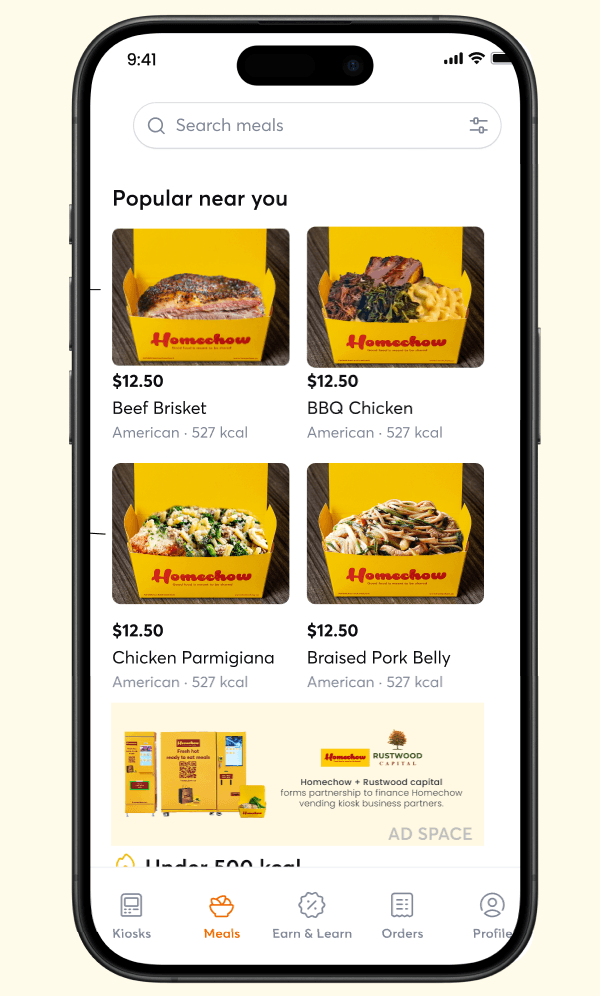The image size is (600, 996).
Task: Open the Braised Pork Belly card
Action: (395, 533)
